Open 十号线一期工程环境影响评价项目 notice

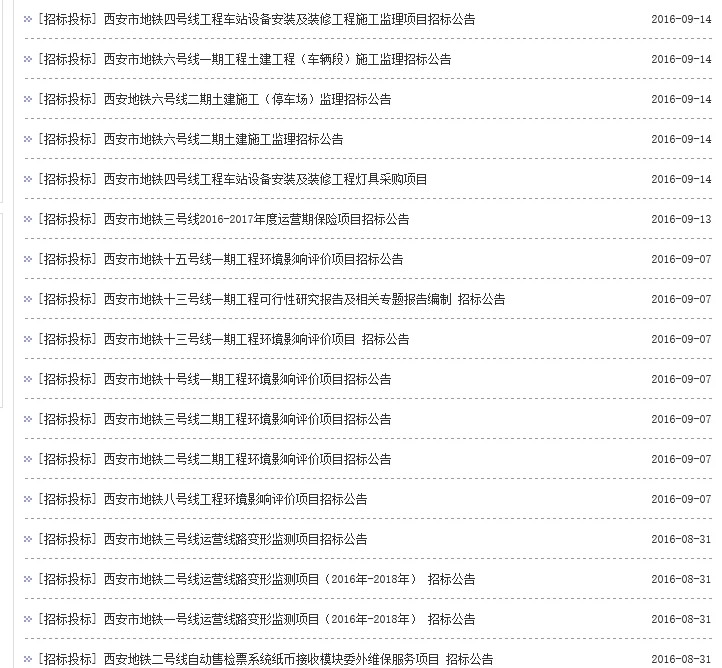point(247,379)
